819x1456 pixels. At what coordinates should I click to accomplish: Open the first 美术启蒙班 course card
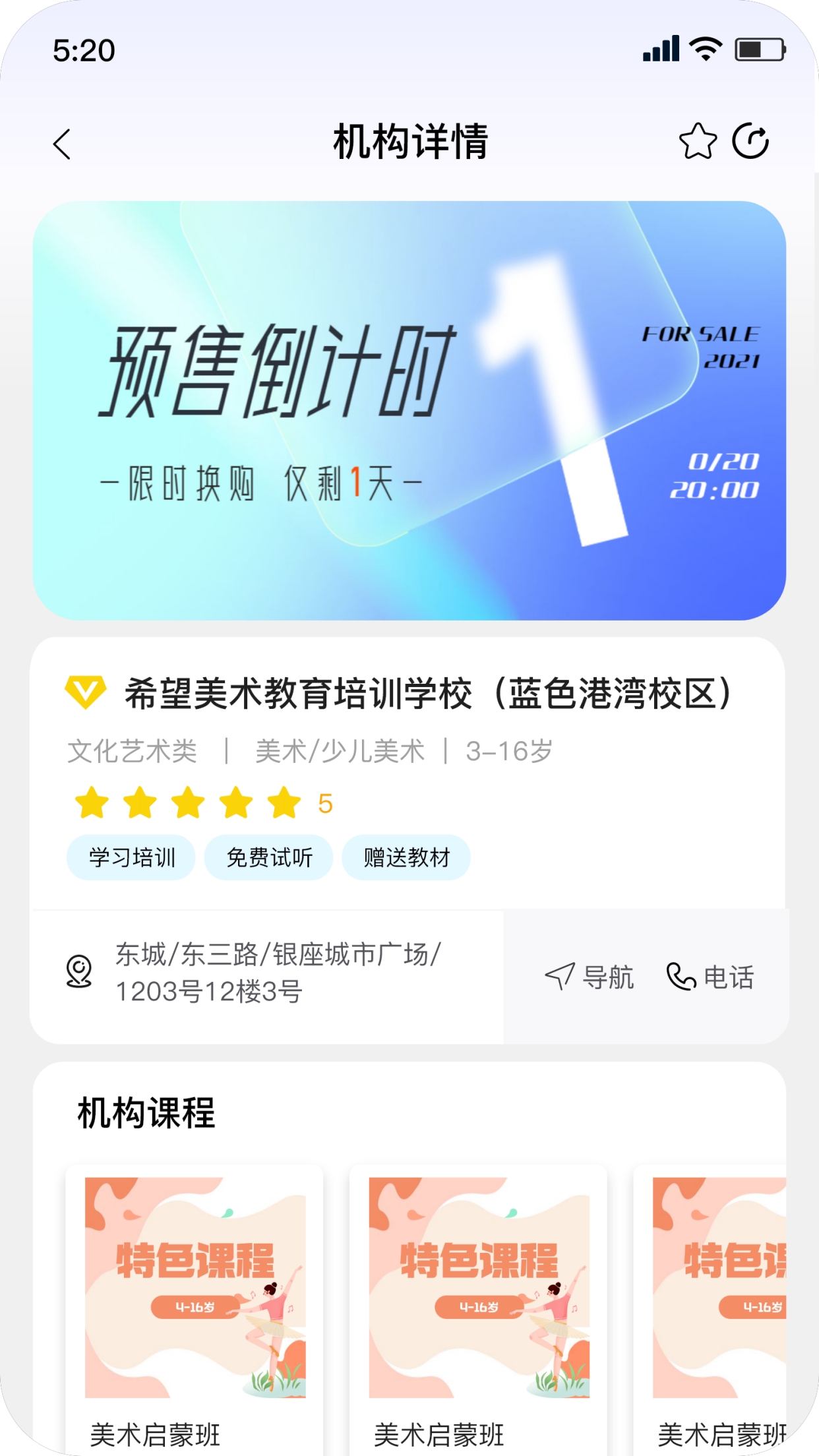(195, 1309)
